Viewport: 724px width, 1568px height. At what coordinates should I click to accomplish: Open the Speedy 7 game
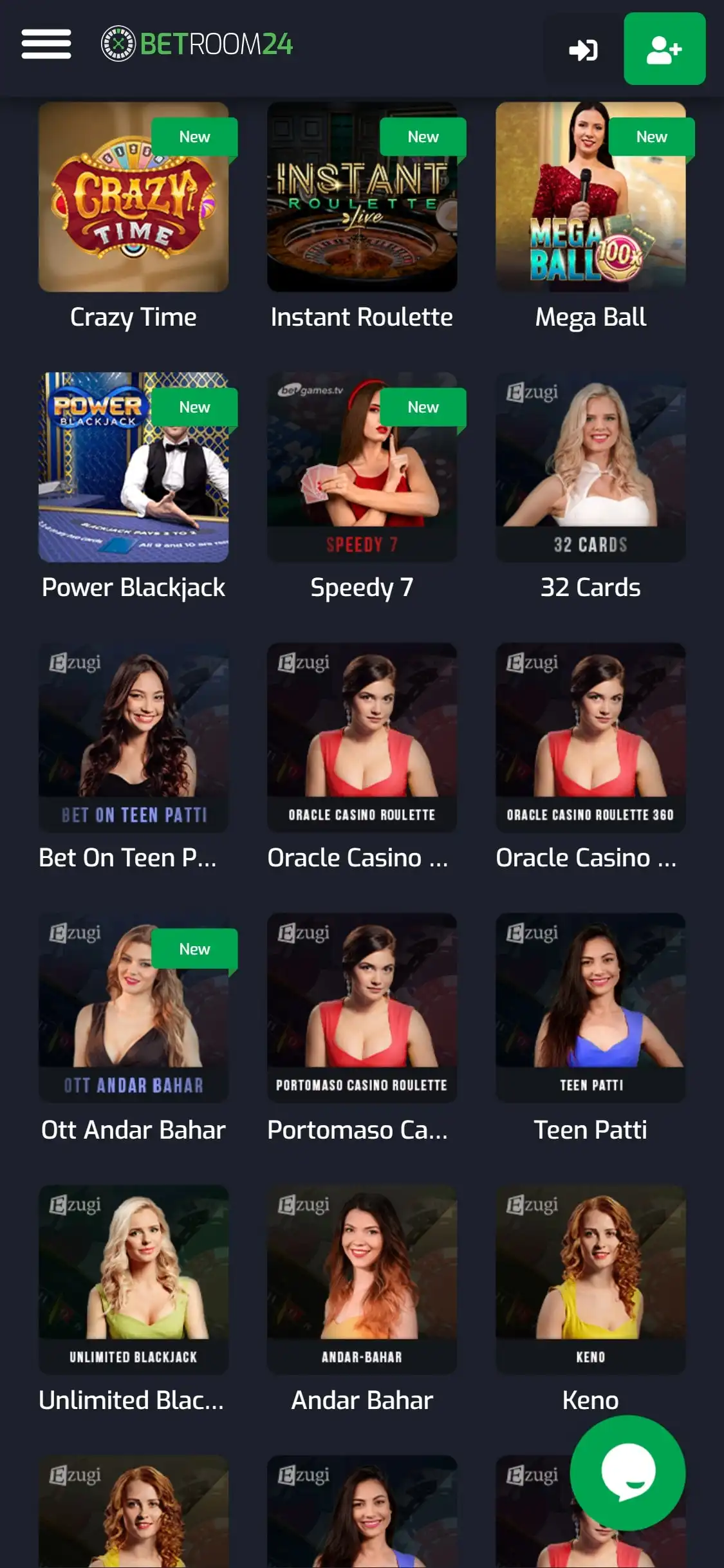point(362,468)
